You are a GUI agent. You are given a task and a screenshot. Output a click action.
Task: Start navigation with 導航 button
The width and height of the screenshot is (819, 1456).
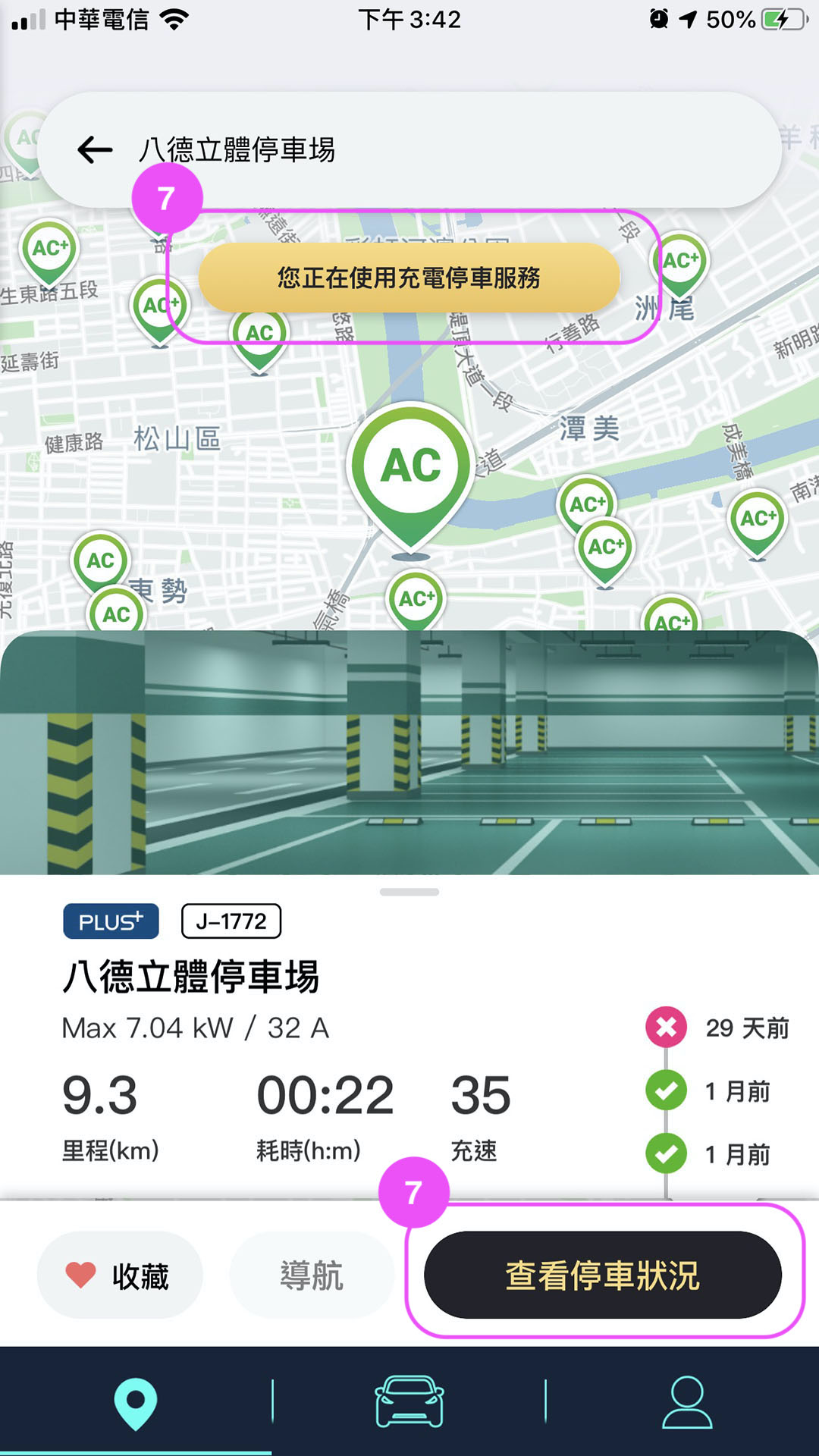(x=312, y=1276)
